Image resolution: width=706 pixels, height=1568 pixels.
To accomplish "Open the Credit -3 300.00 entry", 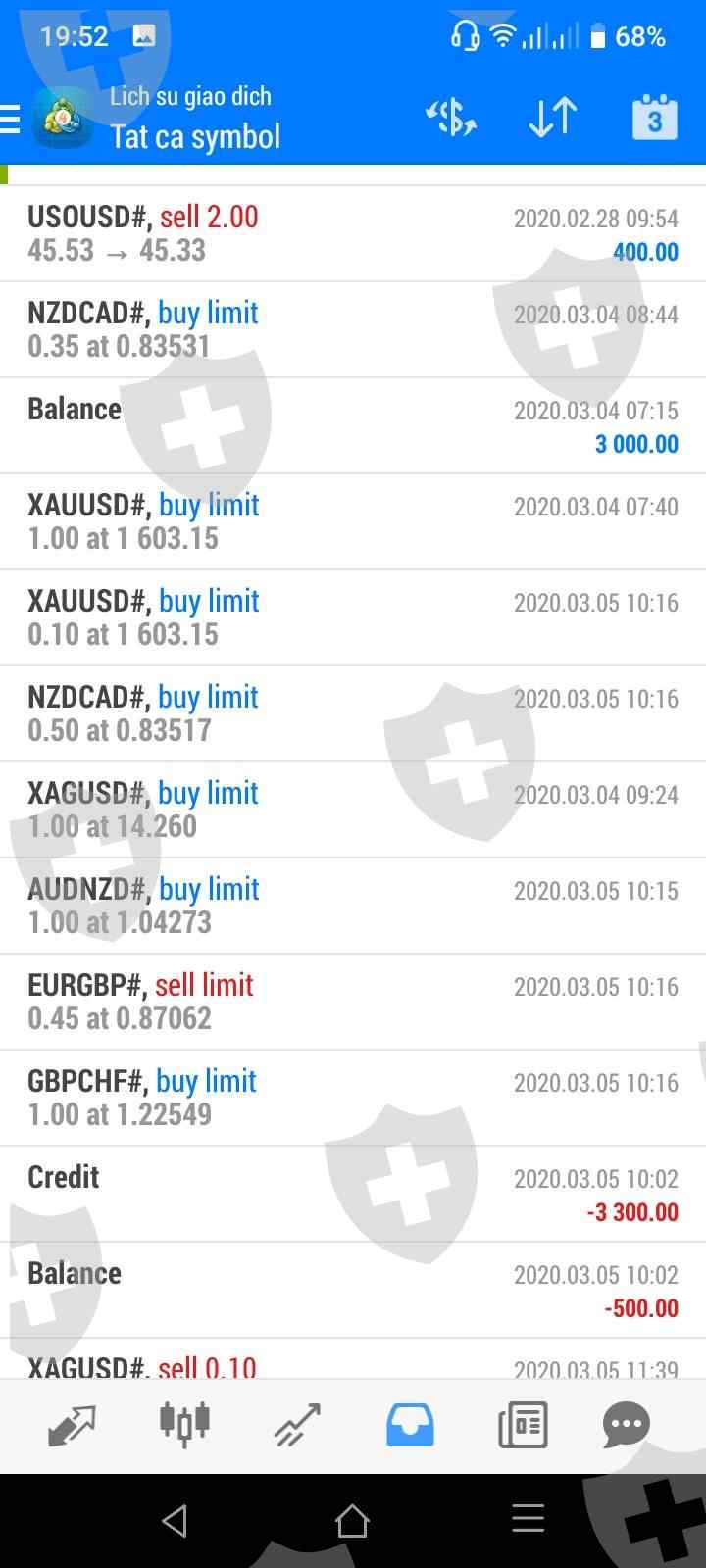I will click(x=353, y=1194).
